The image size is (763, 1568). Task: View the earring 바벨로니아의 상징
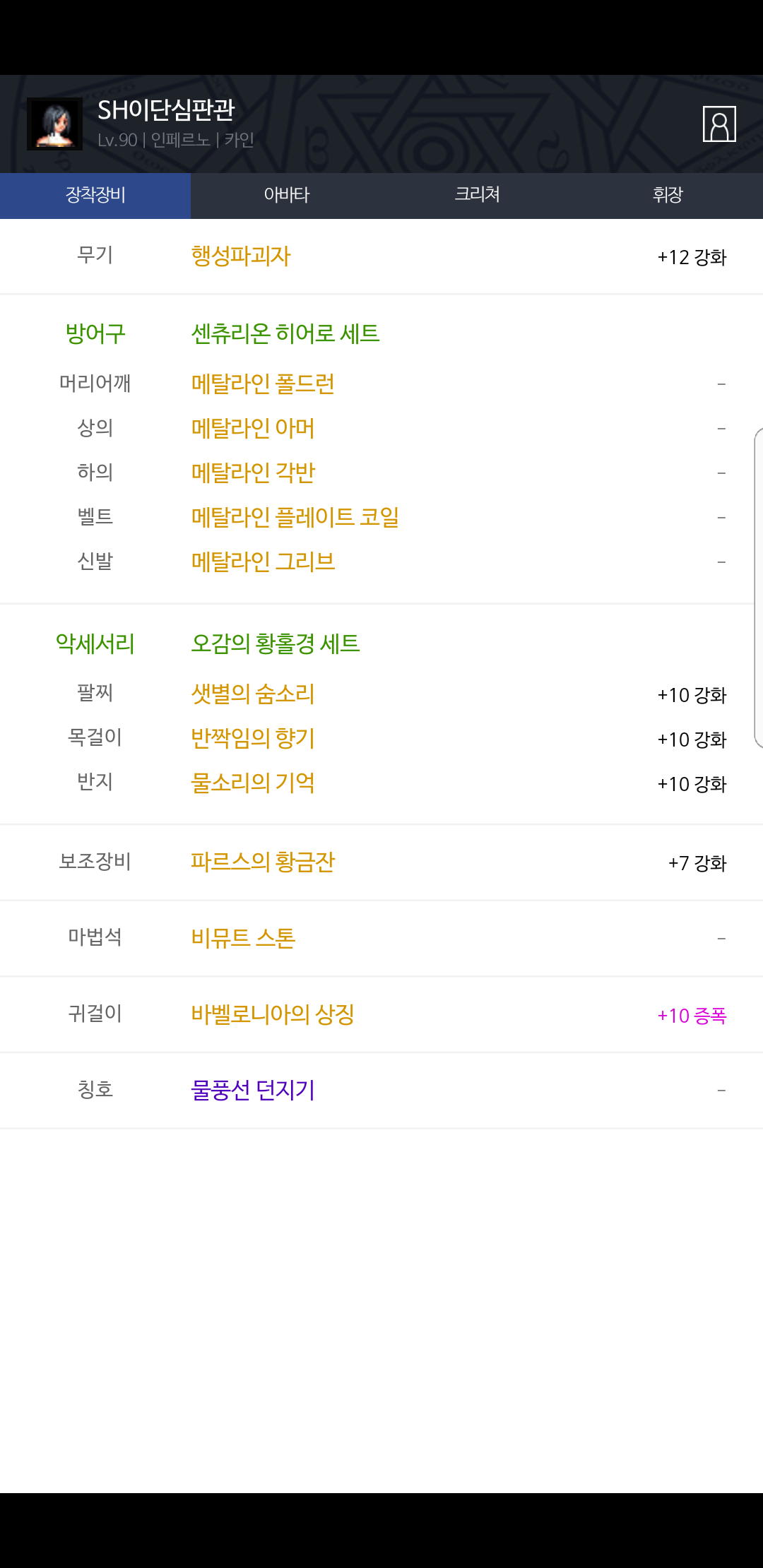pyautogui.click(x=273, y=1015)
